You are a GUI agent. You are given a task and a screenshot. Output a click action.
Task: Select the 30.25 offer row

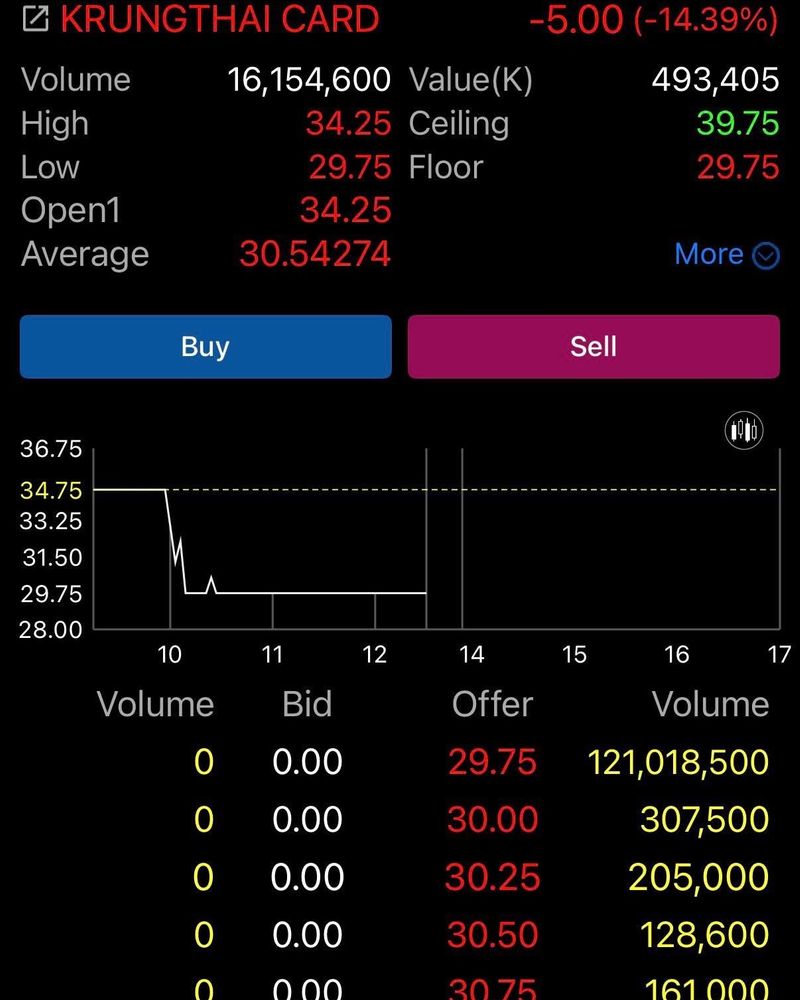(492, 878)
